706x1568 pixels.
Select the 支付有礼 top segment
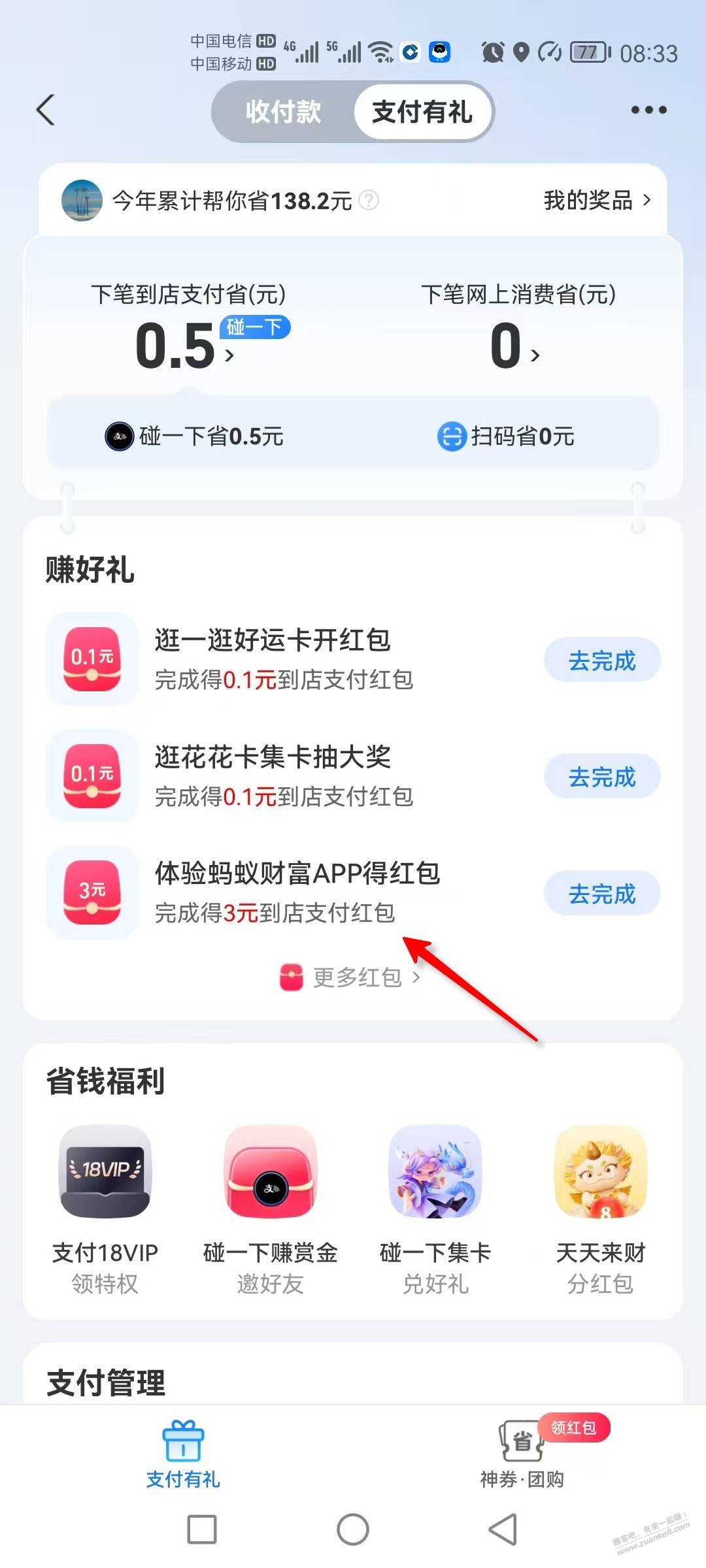point(422,112)
